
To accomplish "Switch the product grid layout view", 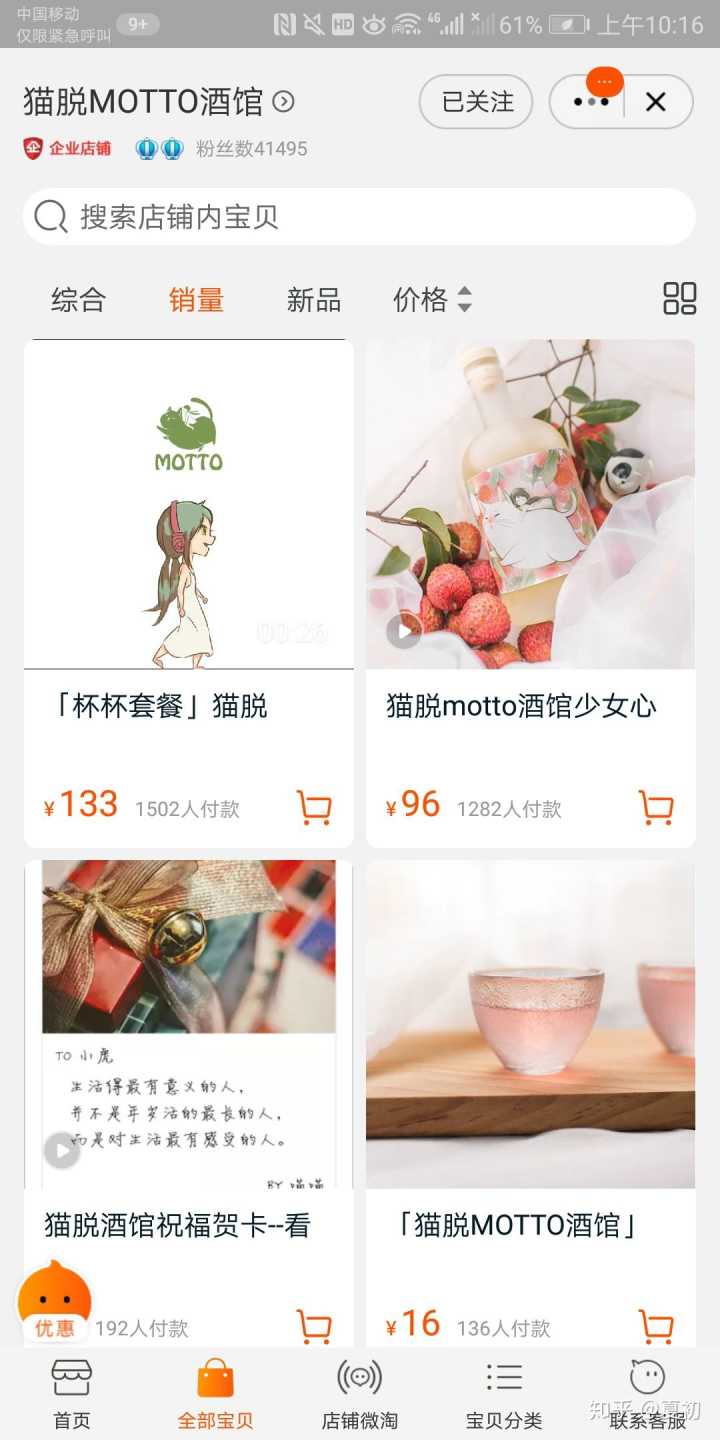I will pos(679,299).
